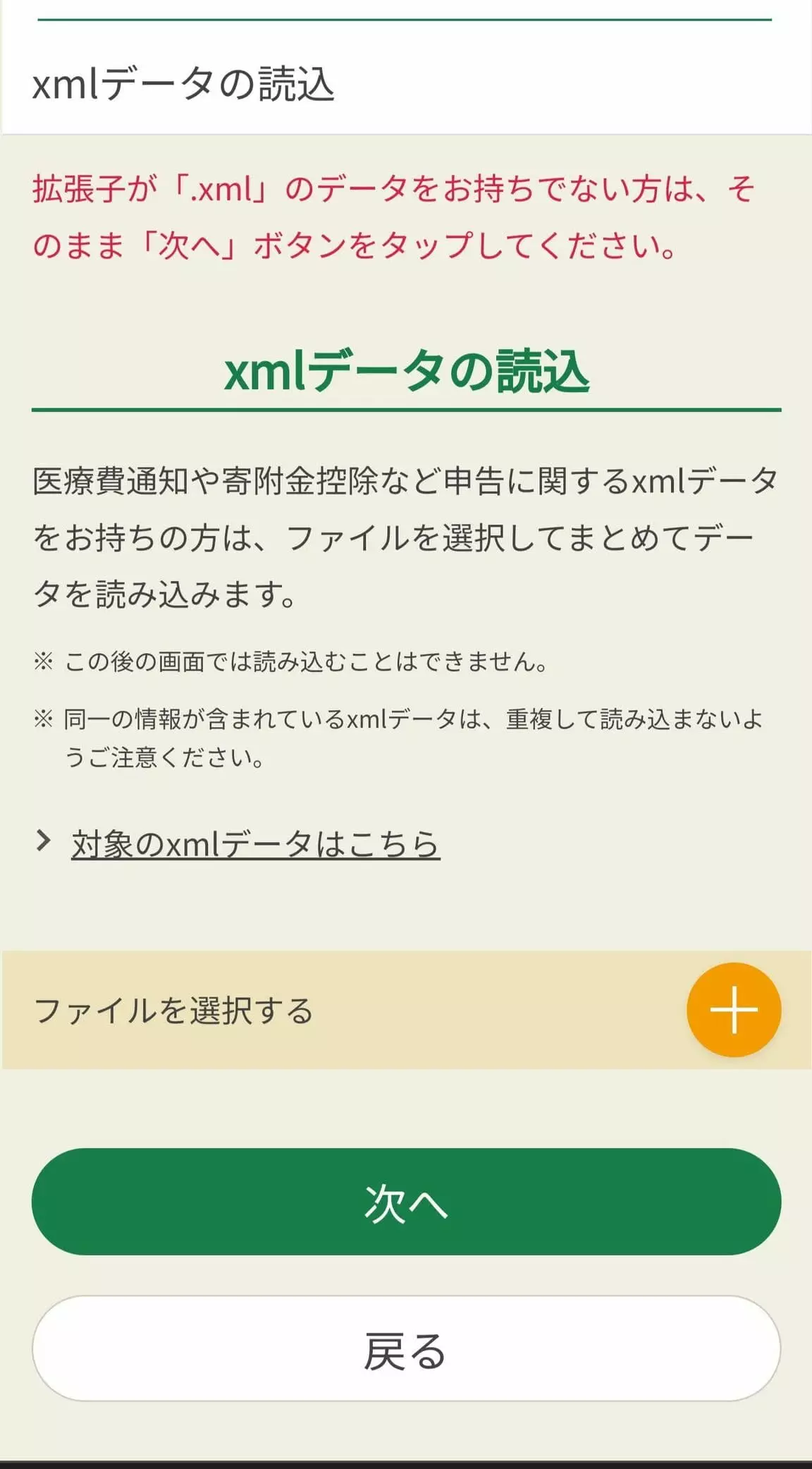Proceed with the 次へ button
812x1469 pixels.
pyautogui.click(x=406, y=1201)
